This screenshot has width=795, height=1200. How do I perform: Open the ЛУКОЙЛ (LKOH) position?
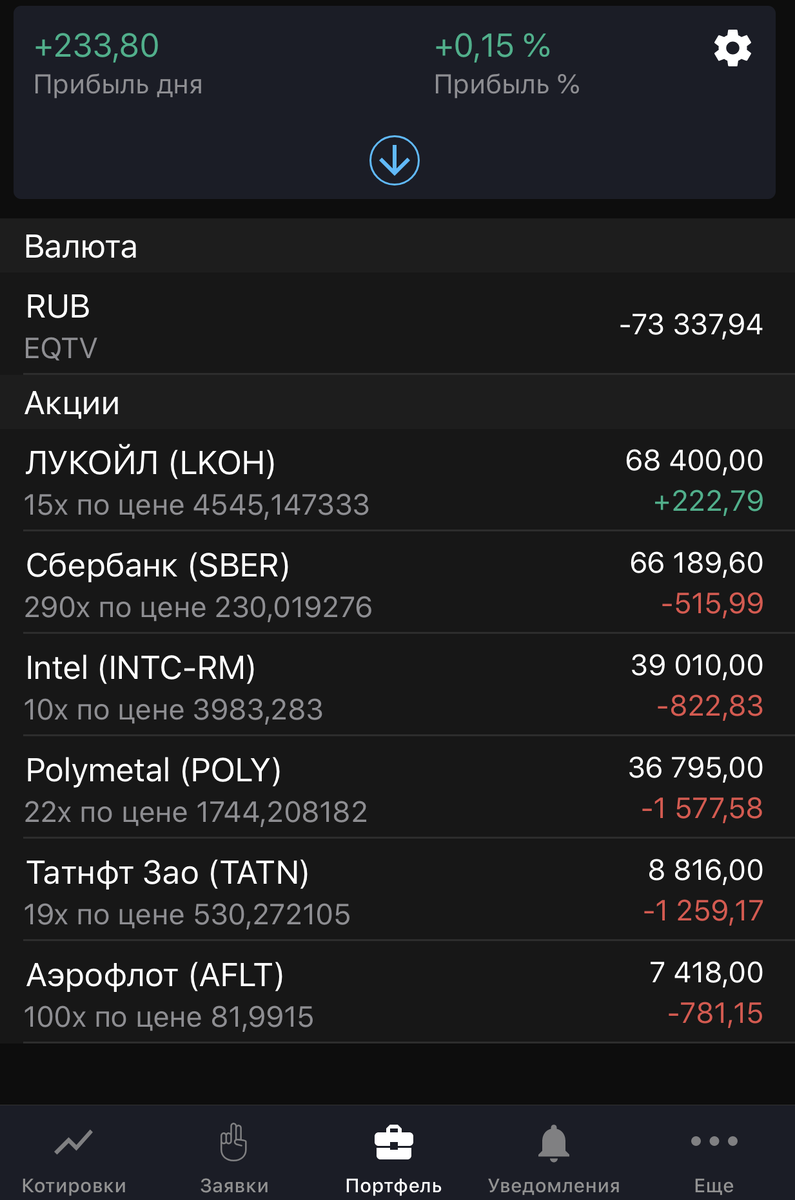click(397, 480)
